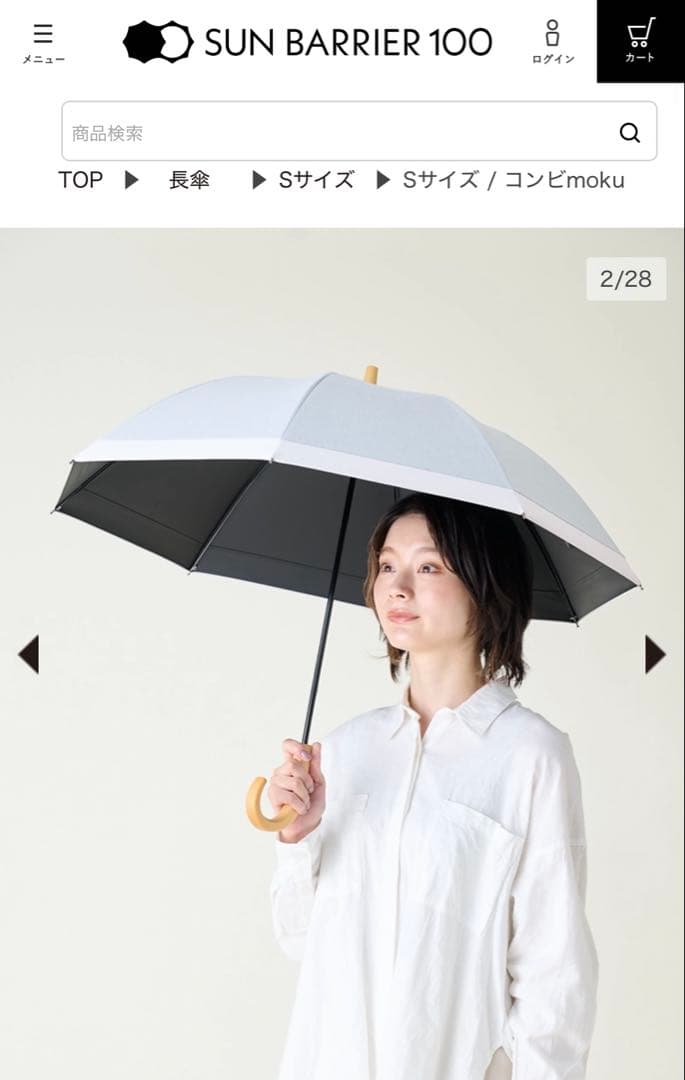The height and width of the screenshot is (1080, 685).
Task: Go to TOP breadcrumb link
Action: tap(80, 180)
